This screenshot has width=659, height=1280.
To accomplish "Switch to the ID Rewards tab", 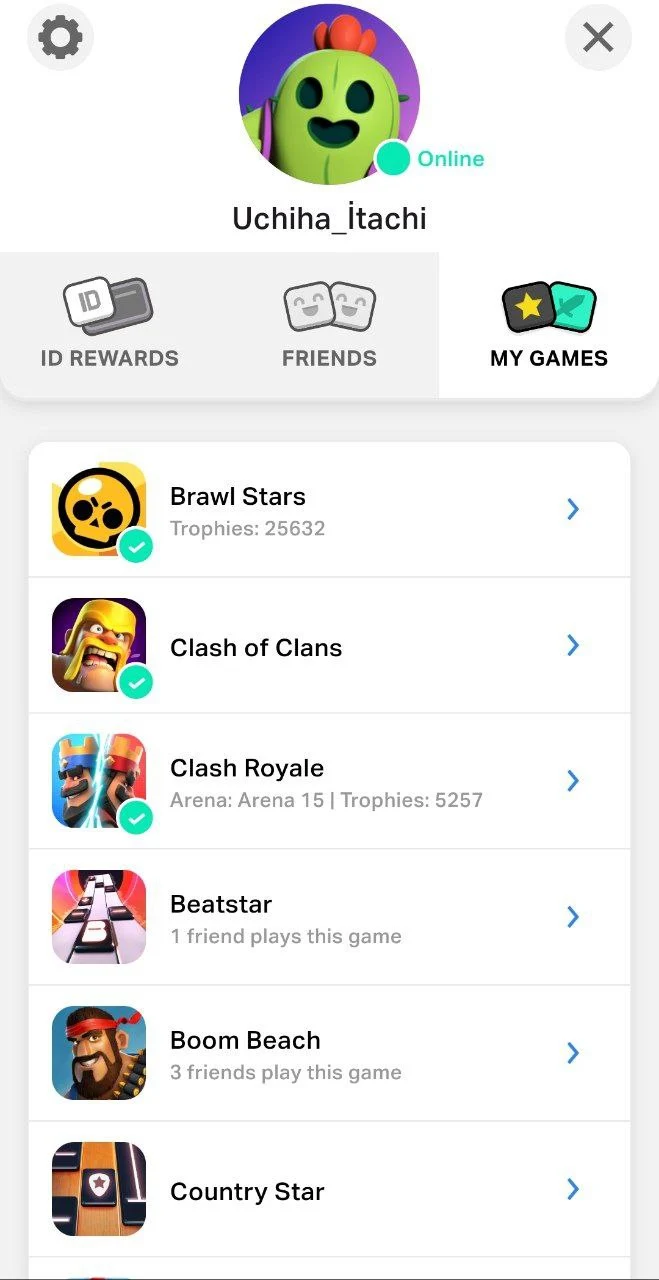I will pos(110,325).
